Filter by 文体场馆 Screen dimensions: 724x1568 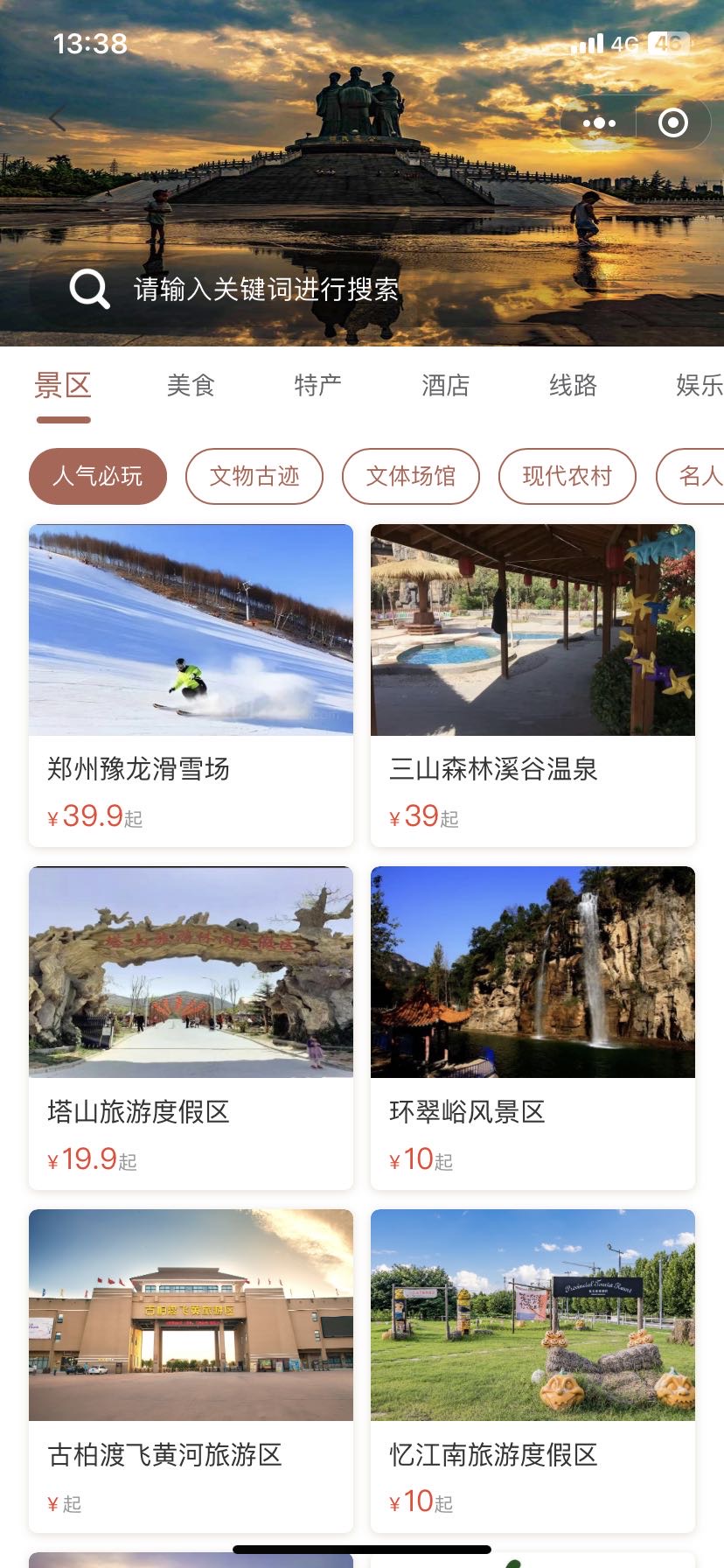[411, 476]
